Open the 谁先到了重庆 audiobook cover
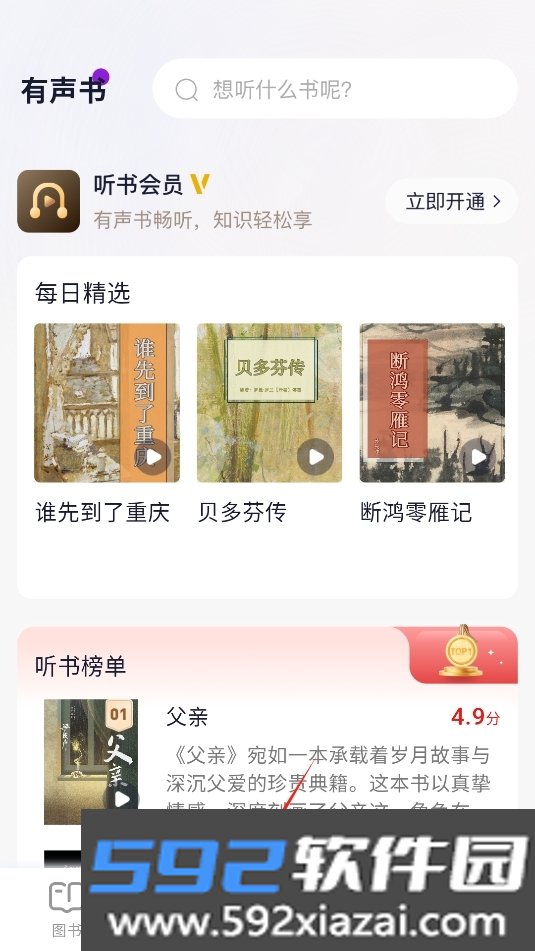Image resolution: width=535 pixels, height=951 pixels. (x=107, y=403)
